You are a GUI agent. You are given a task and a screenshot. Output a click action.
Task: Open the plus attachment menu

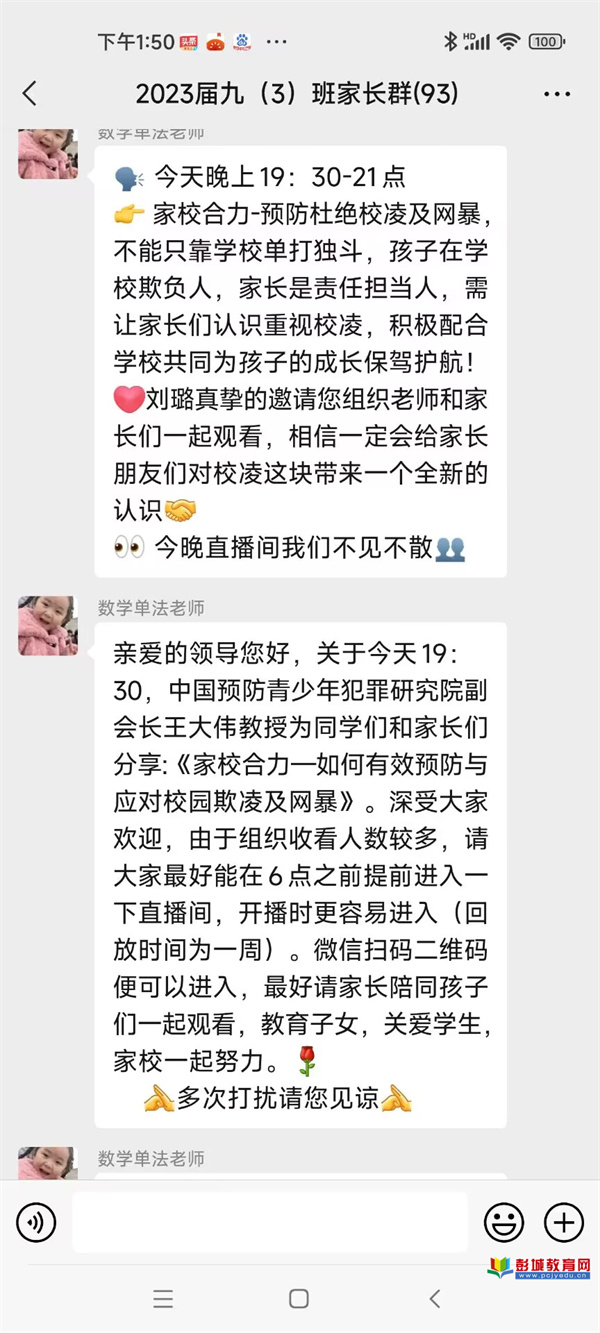coord(563,1221)
